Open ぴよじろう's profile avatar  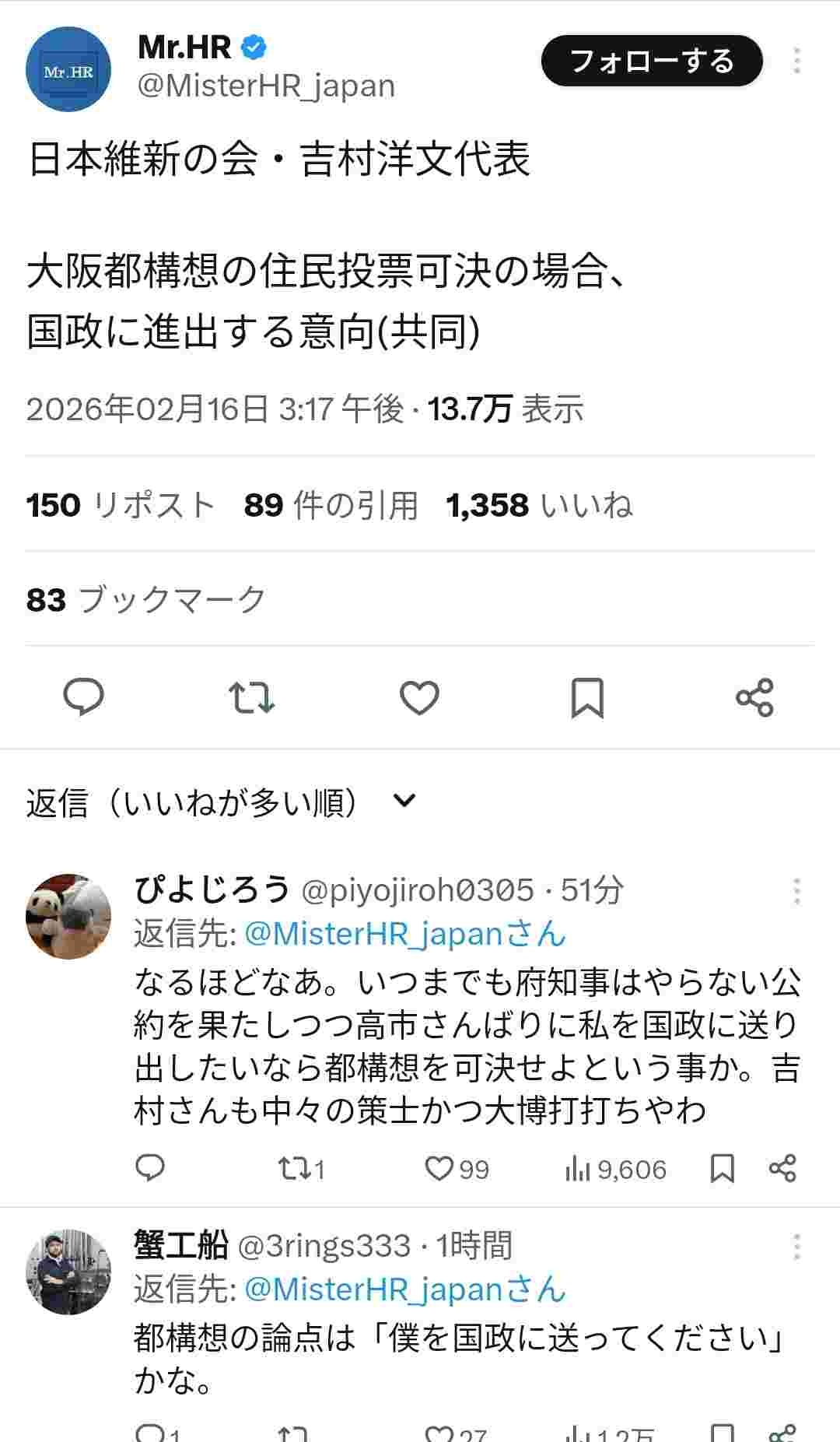click(68, 916)
